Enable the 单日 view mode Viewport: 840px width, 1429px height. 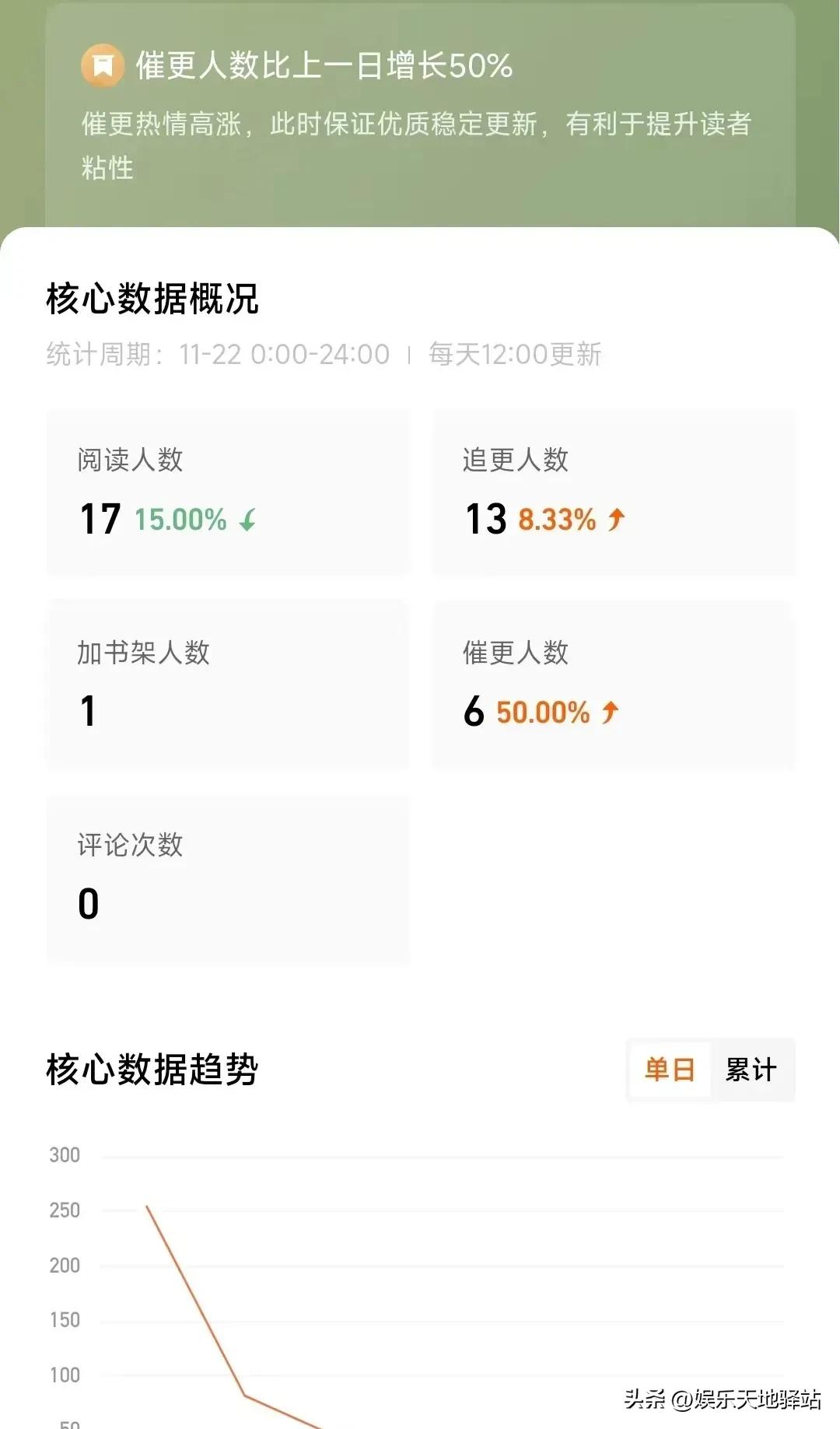click(x=669, y=1070)
